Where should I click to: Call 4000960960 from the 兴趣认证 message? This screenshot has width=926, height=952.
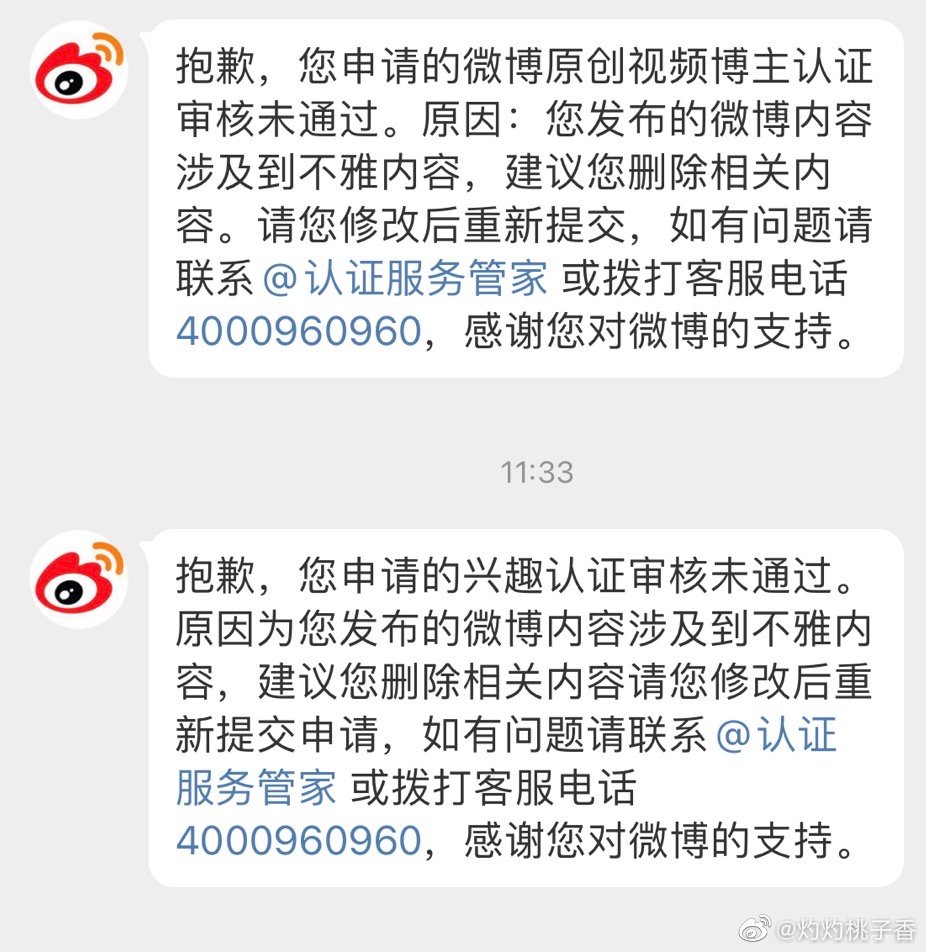coord(299,841)
